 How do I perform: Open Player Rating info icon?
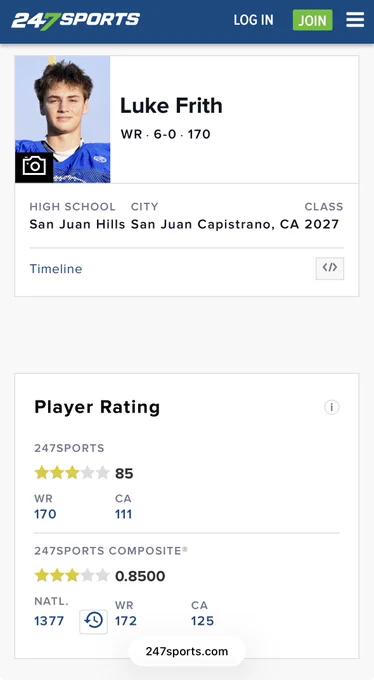coord(331,407)
